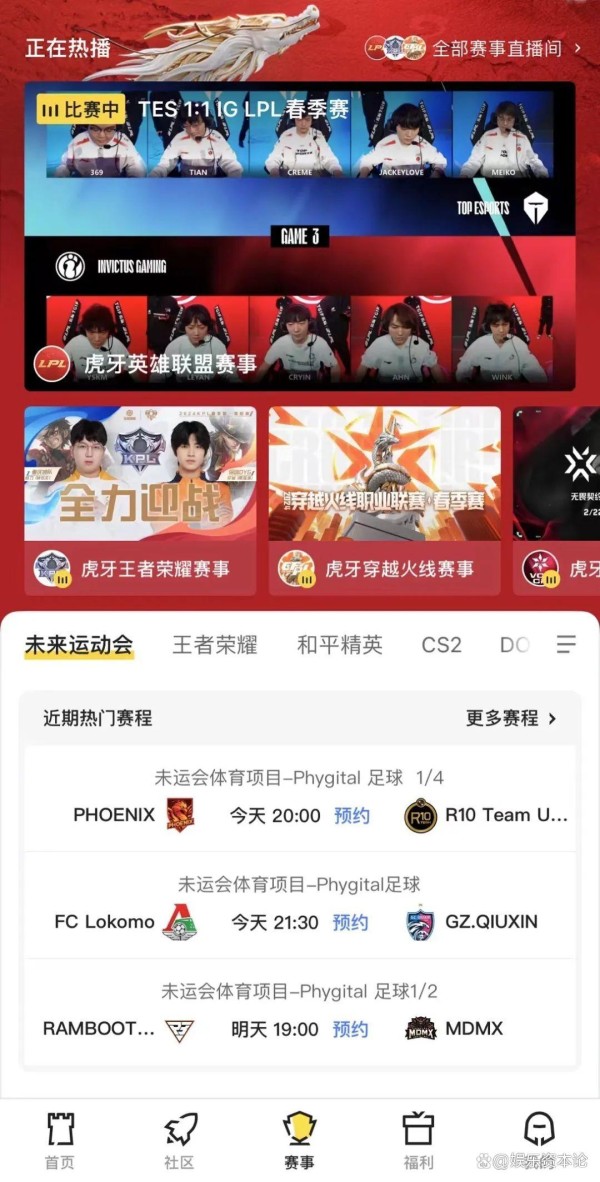Viewport: 600px width, 1182px height.
Task: Select the 赛事 bottom tab
Action: pos(300,1139)
